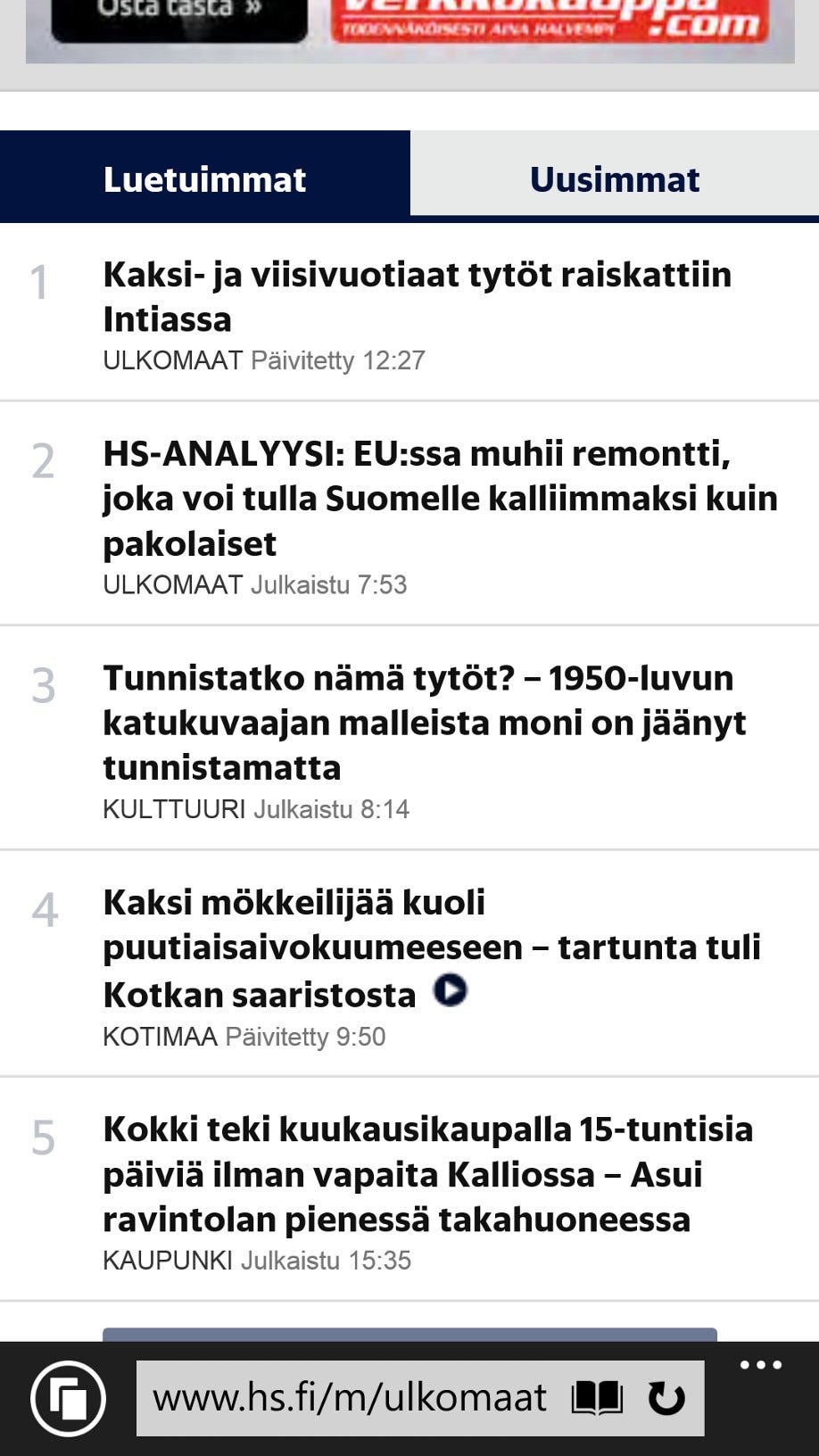Open browser tabs button
The width and height of the screenshot is (819, 1456).
click(x=68, y=1398)
